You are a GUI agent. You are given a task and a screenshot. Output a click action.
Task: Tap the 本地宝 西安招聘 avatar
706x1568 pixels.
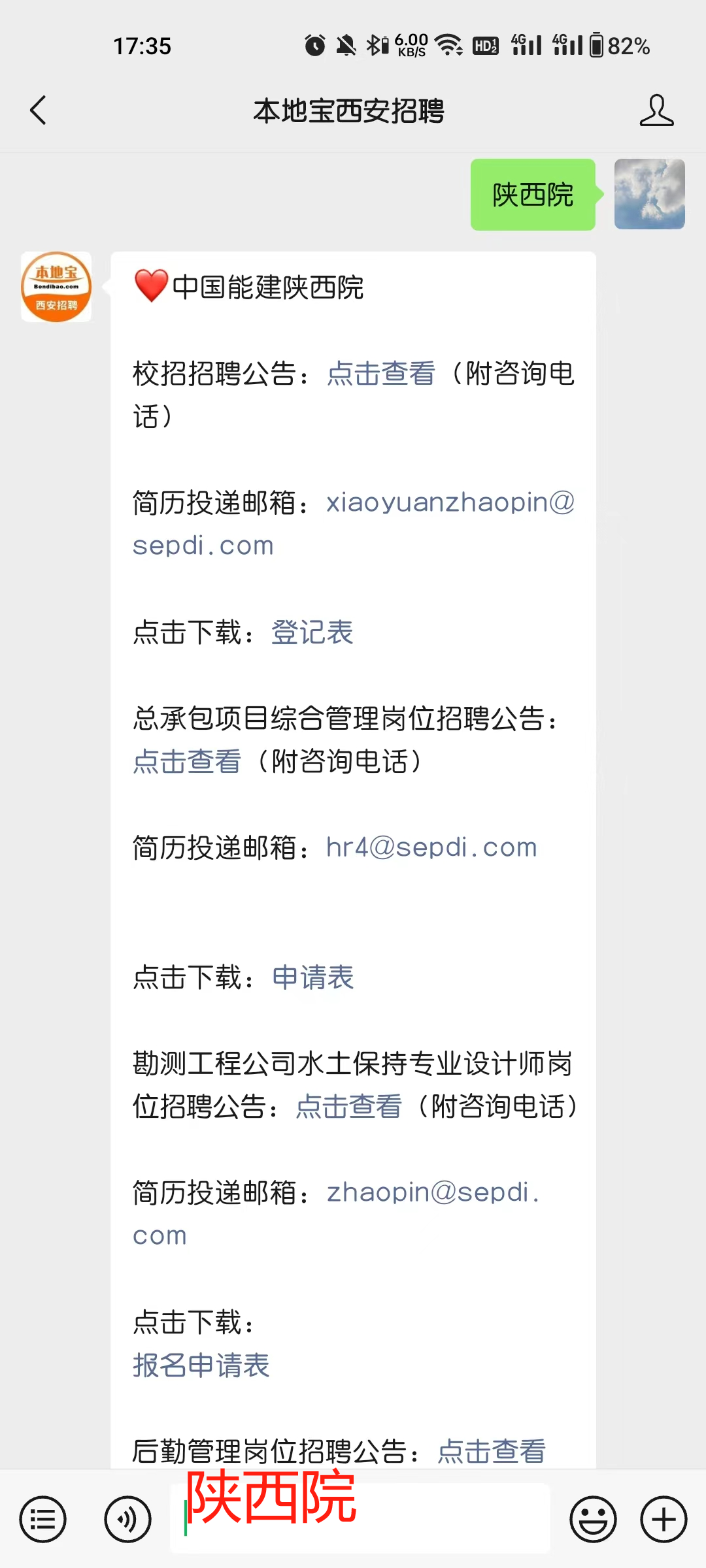pos(56,287)
